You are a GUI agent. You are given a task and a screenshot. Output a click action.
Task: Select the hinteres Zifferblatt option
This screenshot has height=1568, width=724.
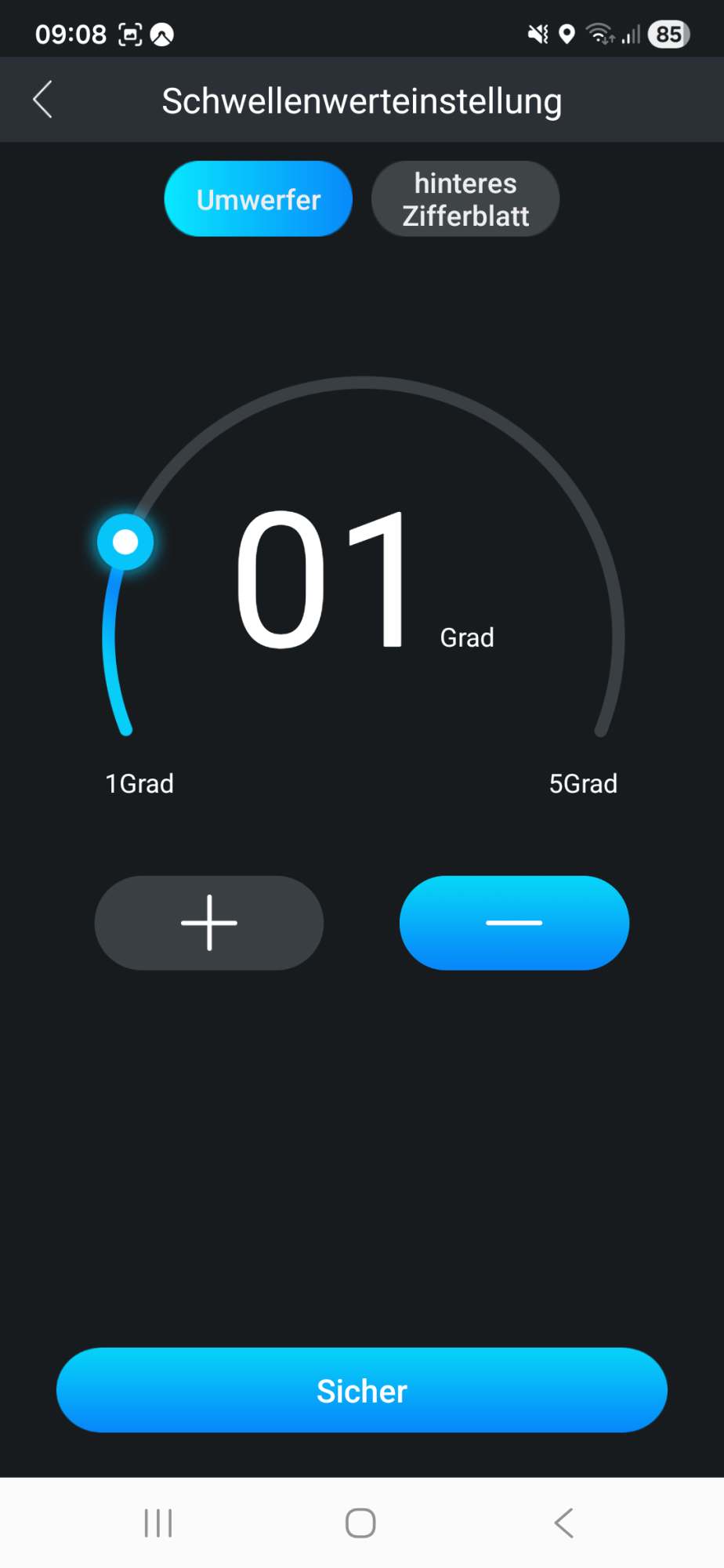465,198
